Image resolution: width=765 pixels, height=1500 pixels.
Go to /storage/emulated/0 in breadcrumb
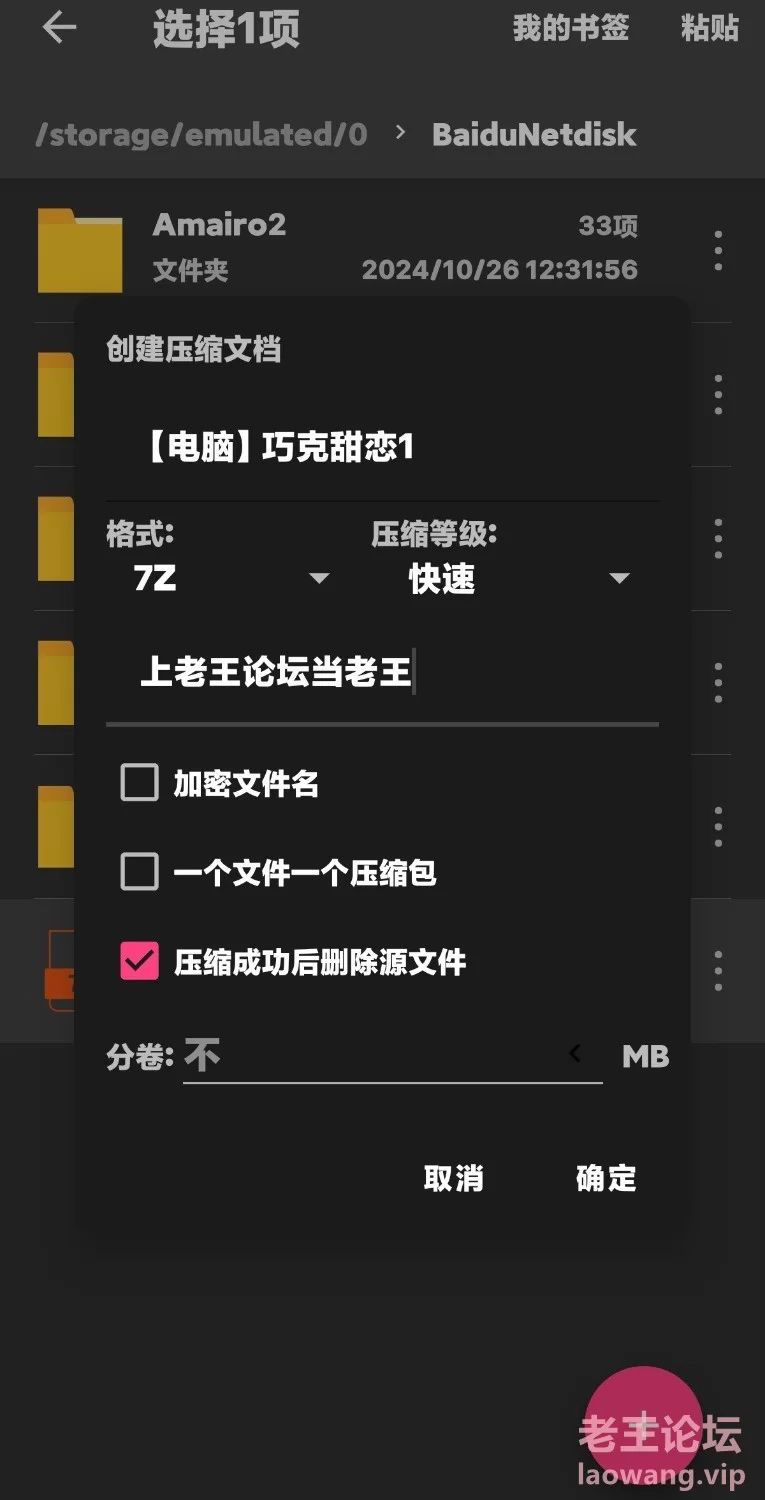point(201,134)
